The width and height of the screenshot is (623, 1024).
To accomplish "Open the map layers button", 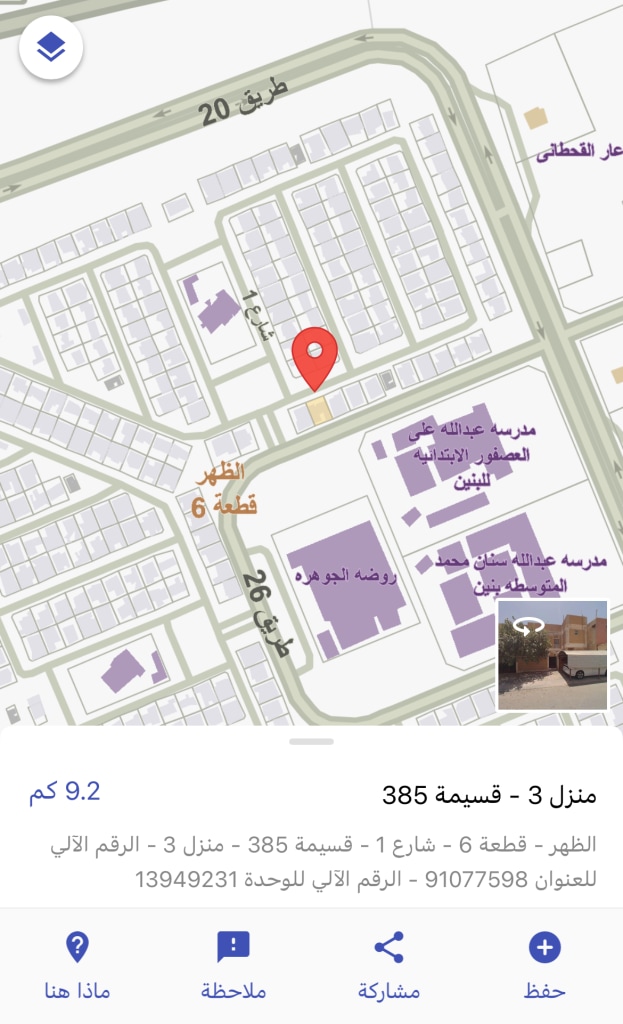I will pos(51,47).
